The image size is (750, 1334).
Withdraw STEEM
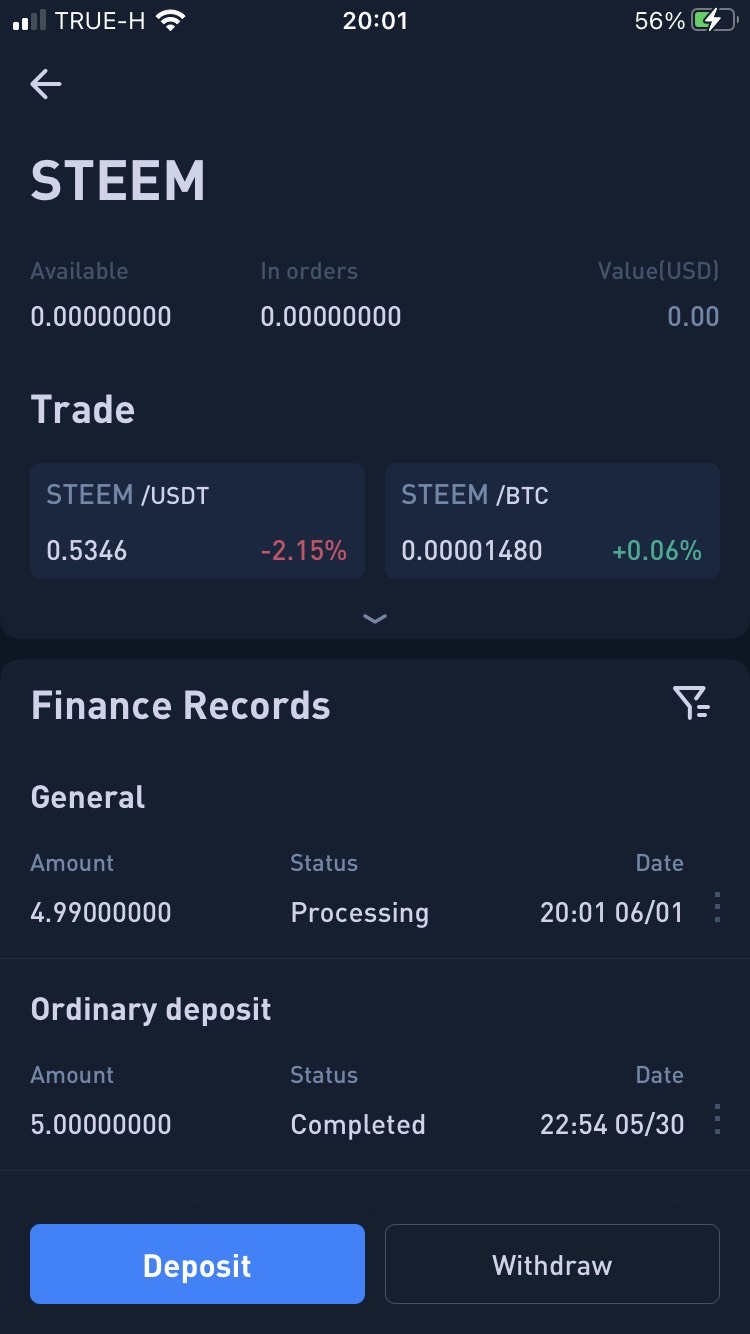552,1264
